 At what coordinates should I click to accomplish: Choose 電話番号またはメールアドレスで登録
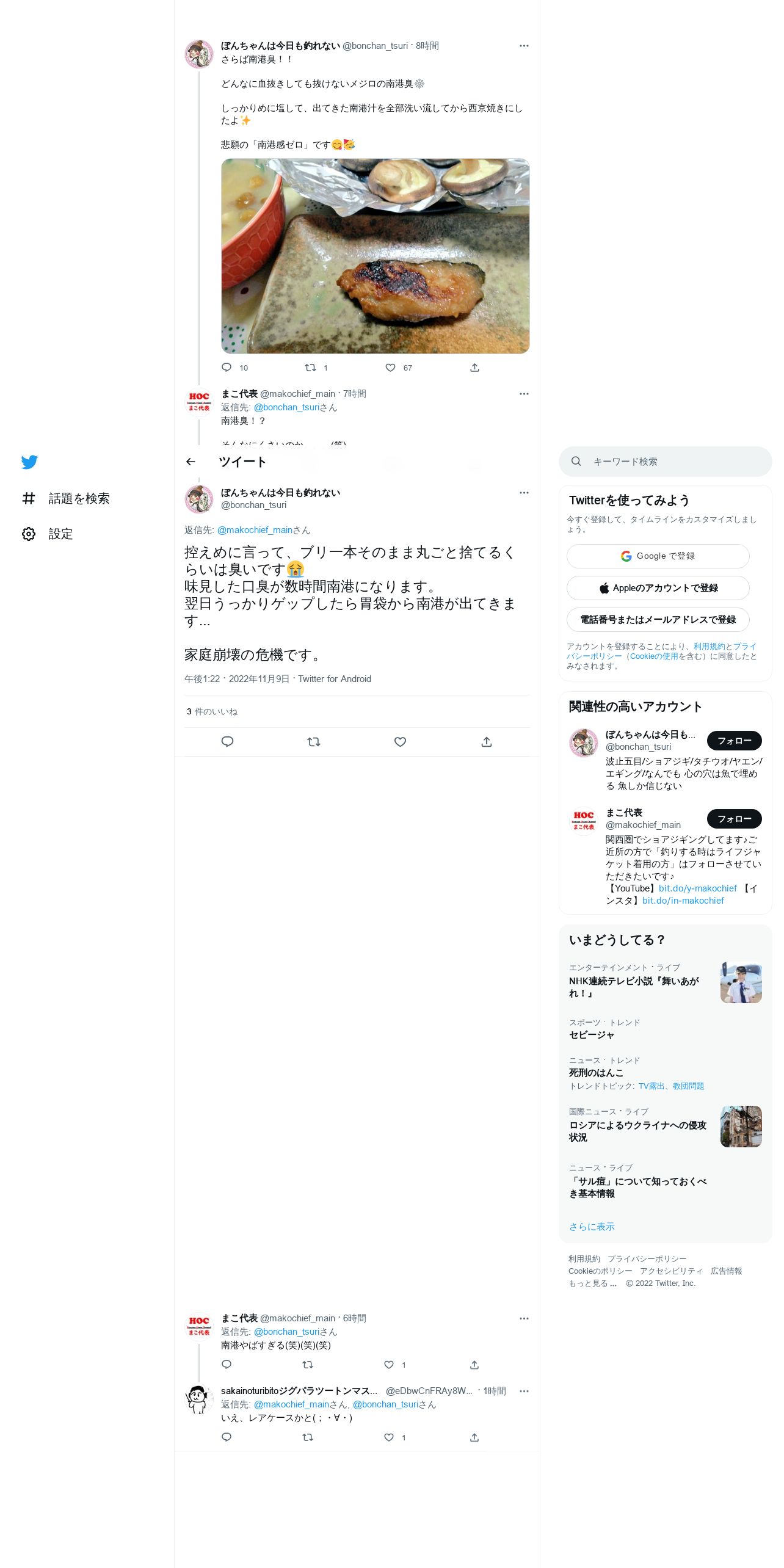click(658, 620)
